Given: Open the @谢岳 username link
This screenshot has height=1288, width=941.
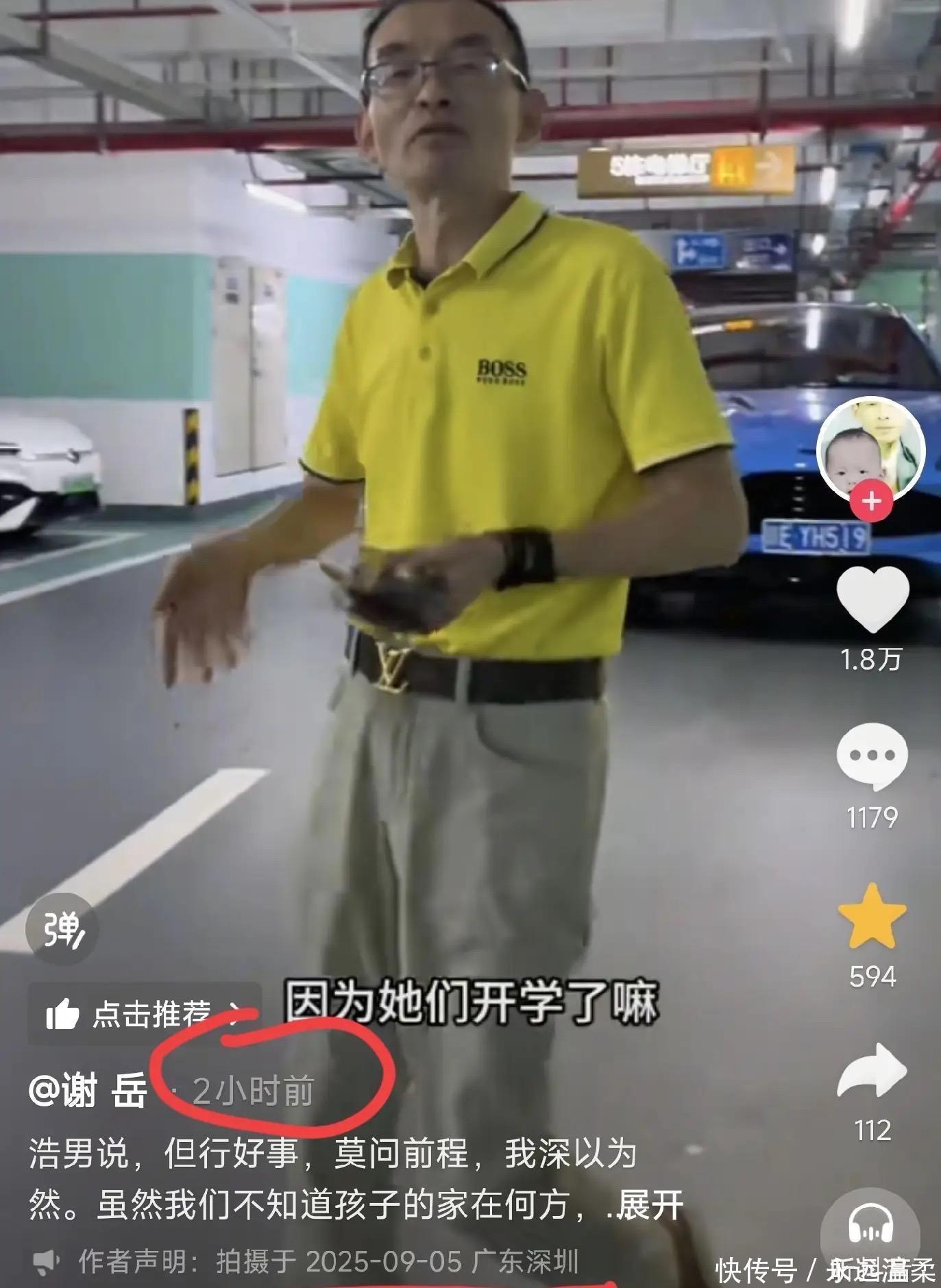Looking at the screenshot, I should click(88, 1091).
